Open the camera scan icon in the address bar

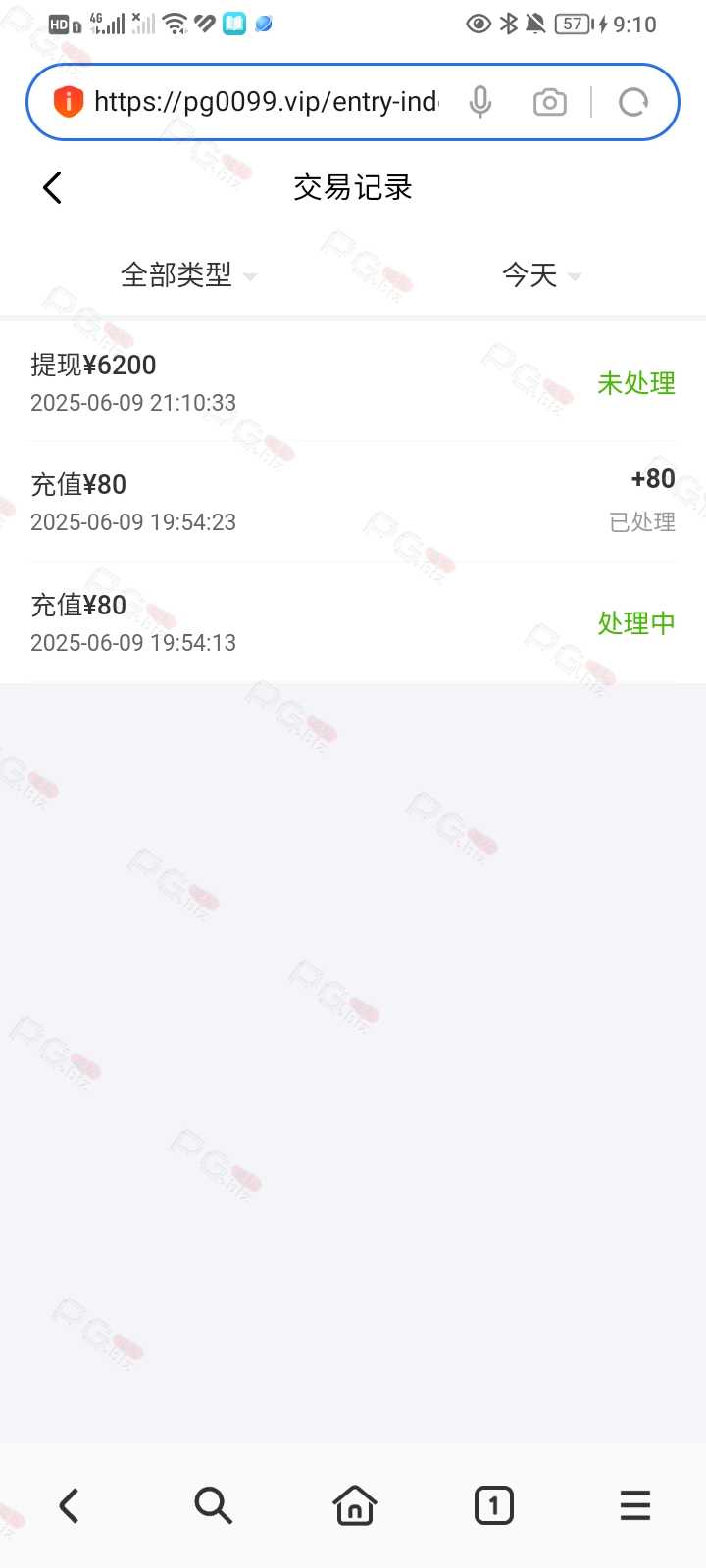click(x=550, y=102)
